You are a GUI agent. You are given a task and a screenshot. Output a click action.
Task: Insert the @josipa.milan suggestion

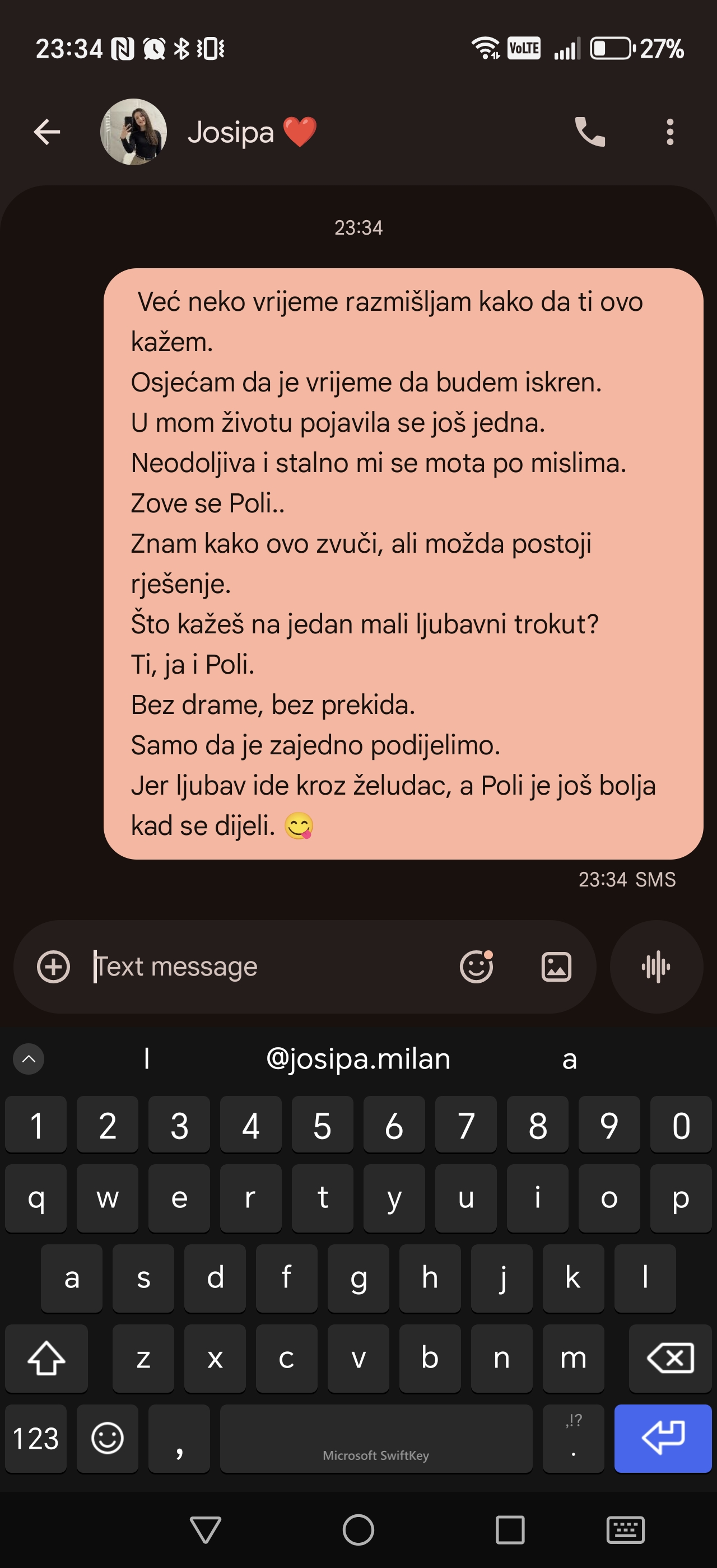click(x=358, y=1059)
